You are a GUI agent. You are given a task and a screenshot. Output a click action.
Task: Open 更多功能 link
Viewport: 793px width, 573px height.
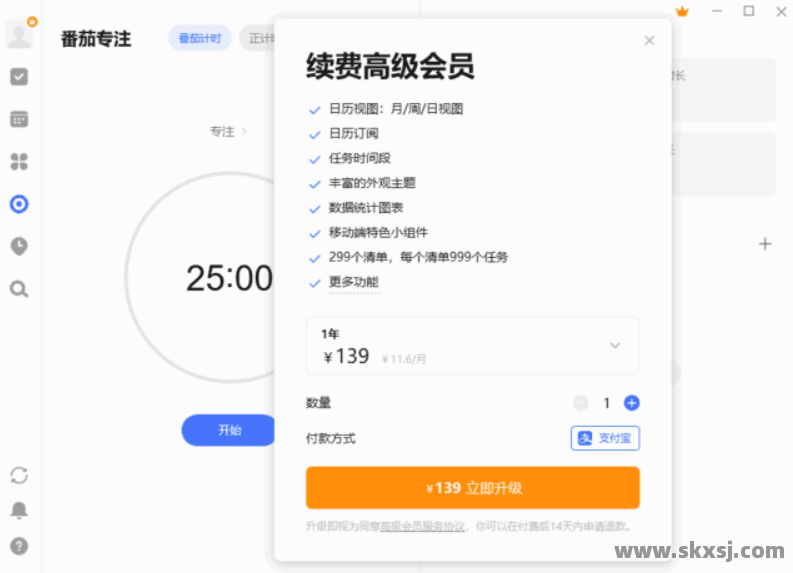[353, 282]
